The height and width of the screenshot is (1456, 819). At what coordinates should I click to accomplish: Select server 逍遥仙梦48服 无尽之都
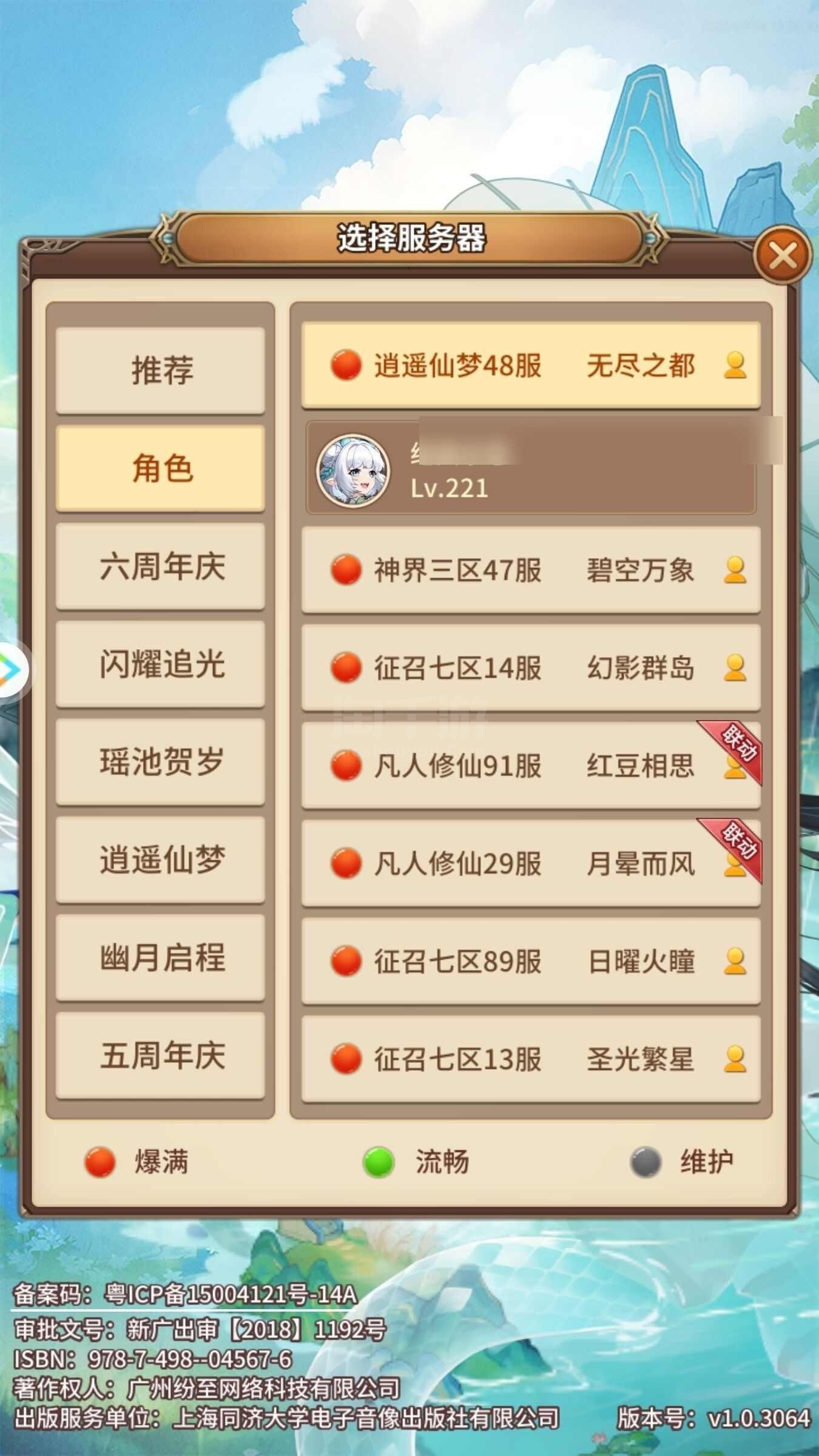pos(531,365)
